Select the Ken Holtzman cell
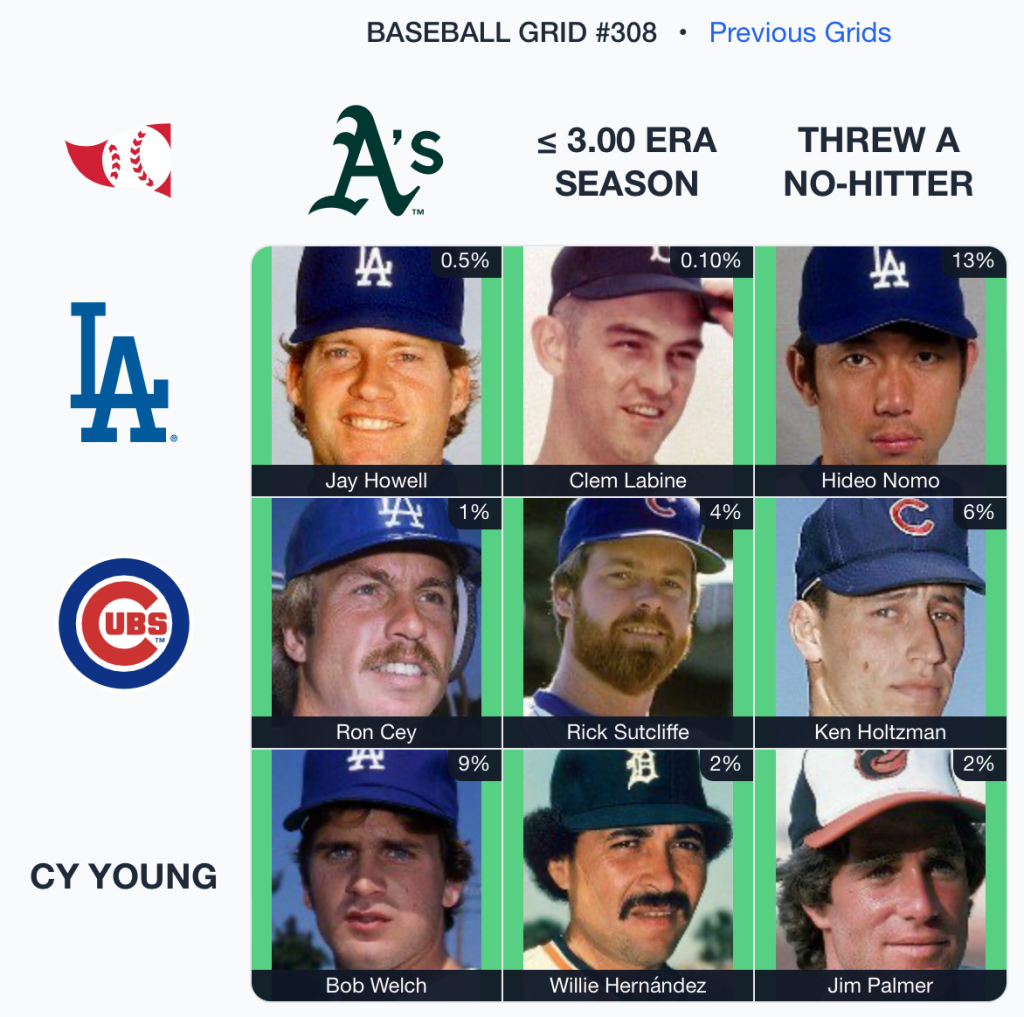 (x=880, y=623)
